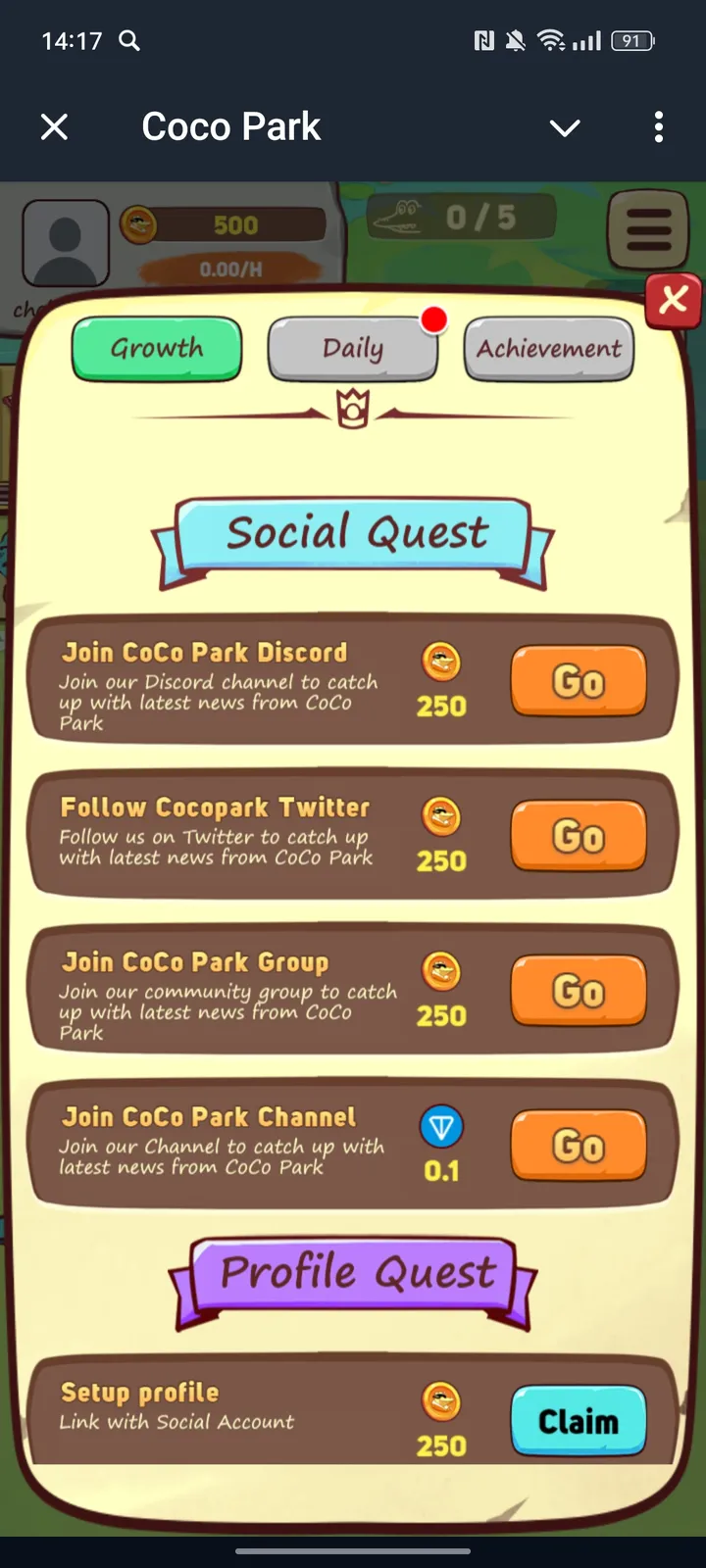
Task: Select the Growth tab
Action: pyautogui.click(x=156, y=348)
